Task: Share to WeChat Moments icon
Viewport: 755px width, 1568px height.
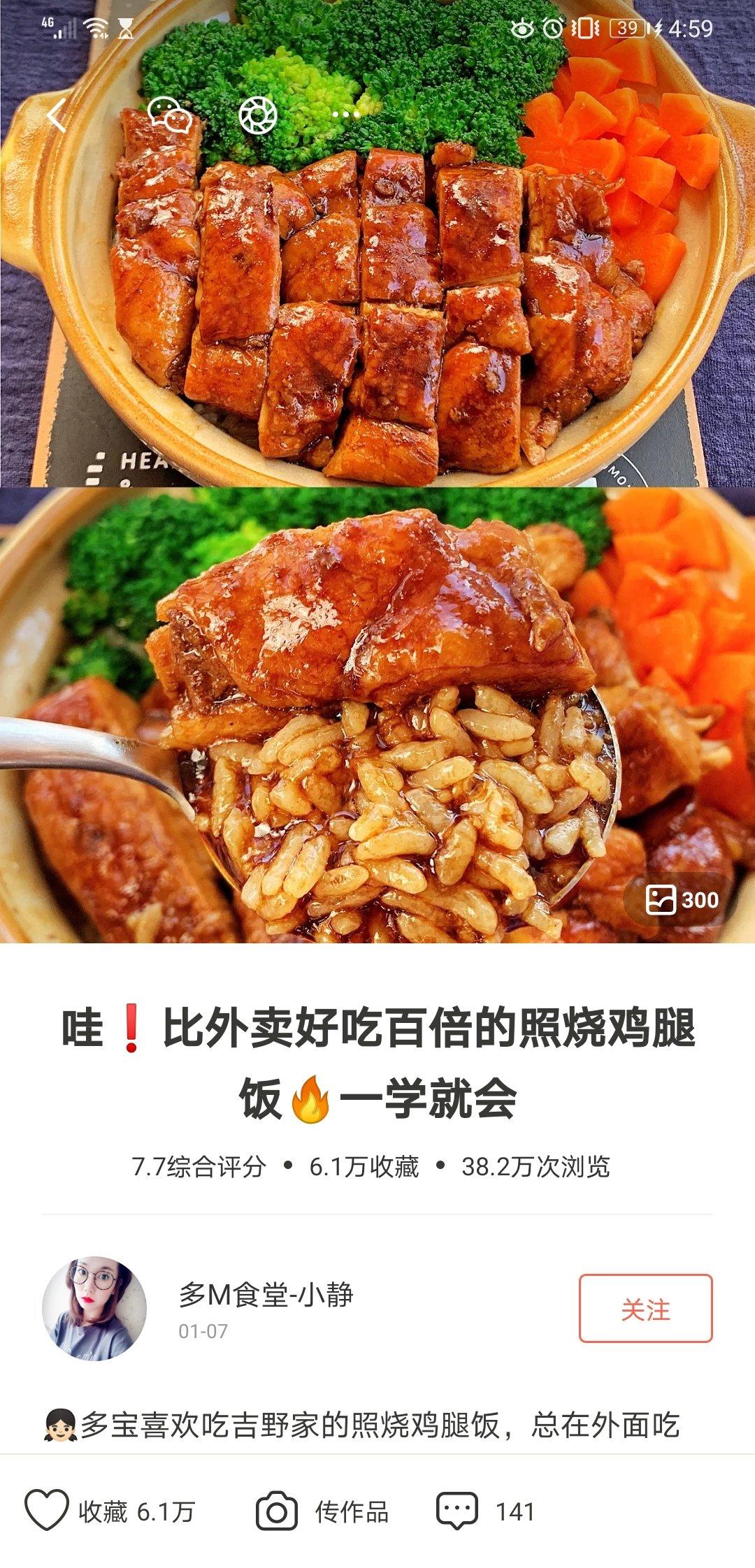Action: (x=258, y=115)
